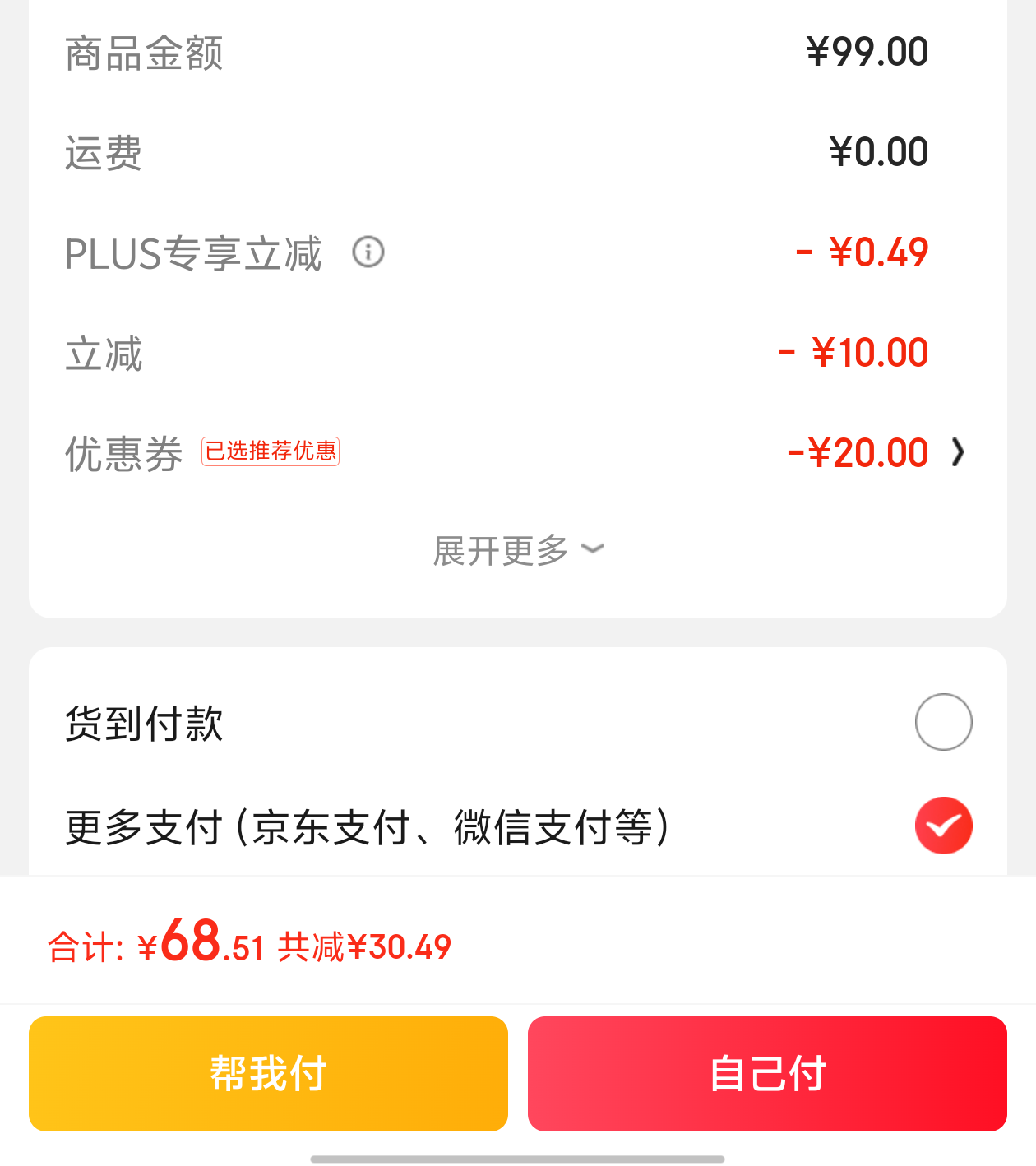The image size is (1036, 1166).
Task: Expand 展开更多 price details
Action: click(x=518, y=550)
